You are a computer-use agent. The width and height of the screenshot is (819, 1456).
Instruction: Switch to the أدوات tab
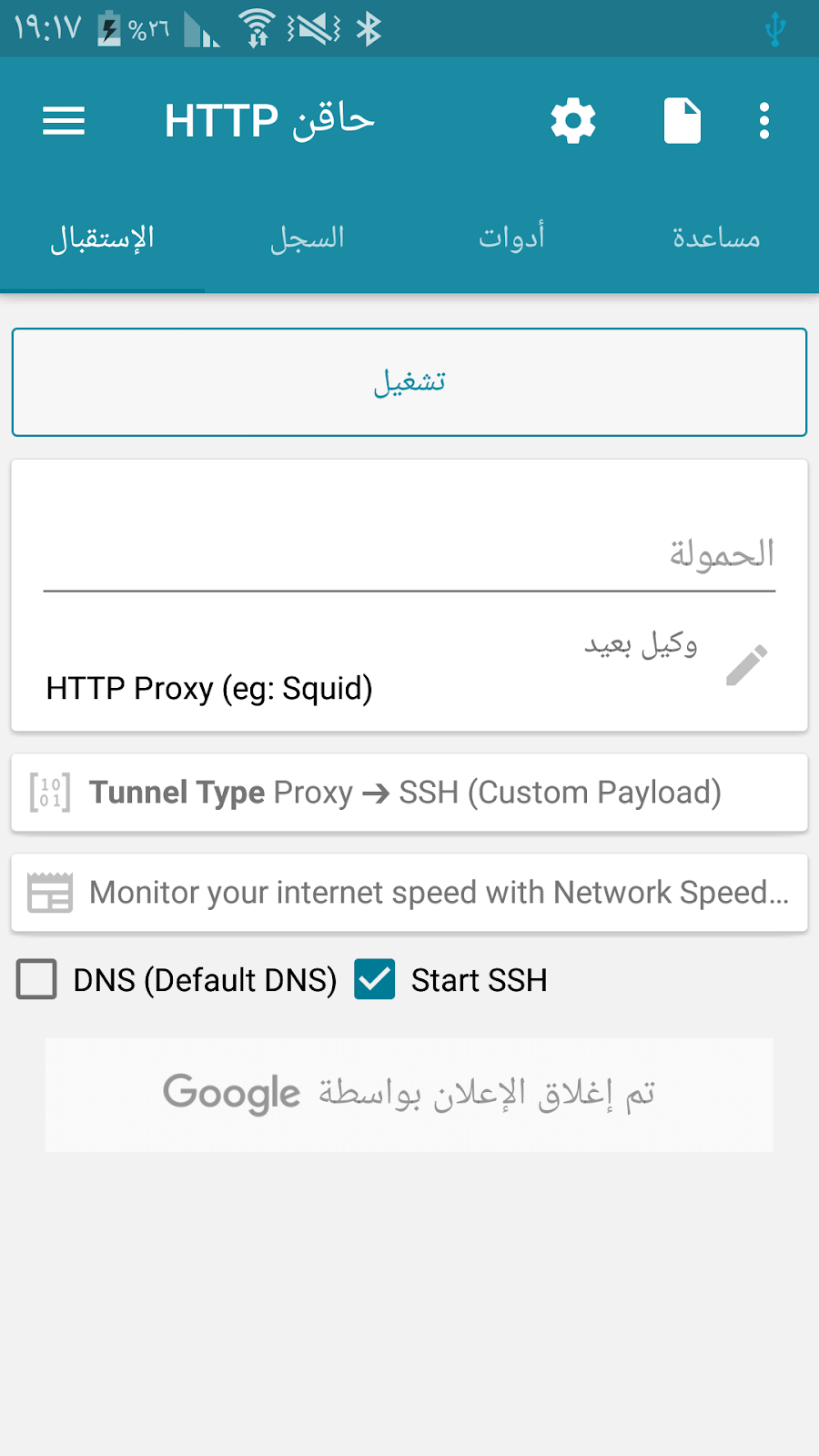tap(511, 238)
